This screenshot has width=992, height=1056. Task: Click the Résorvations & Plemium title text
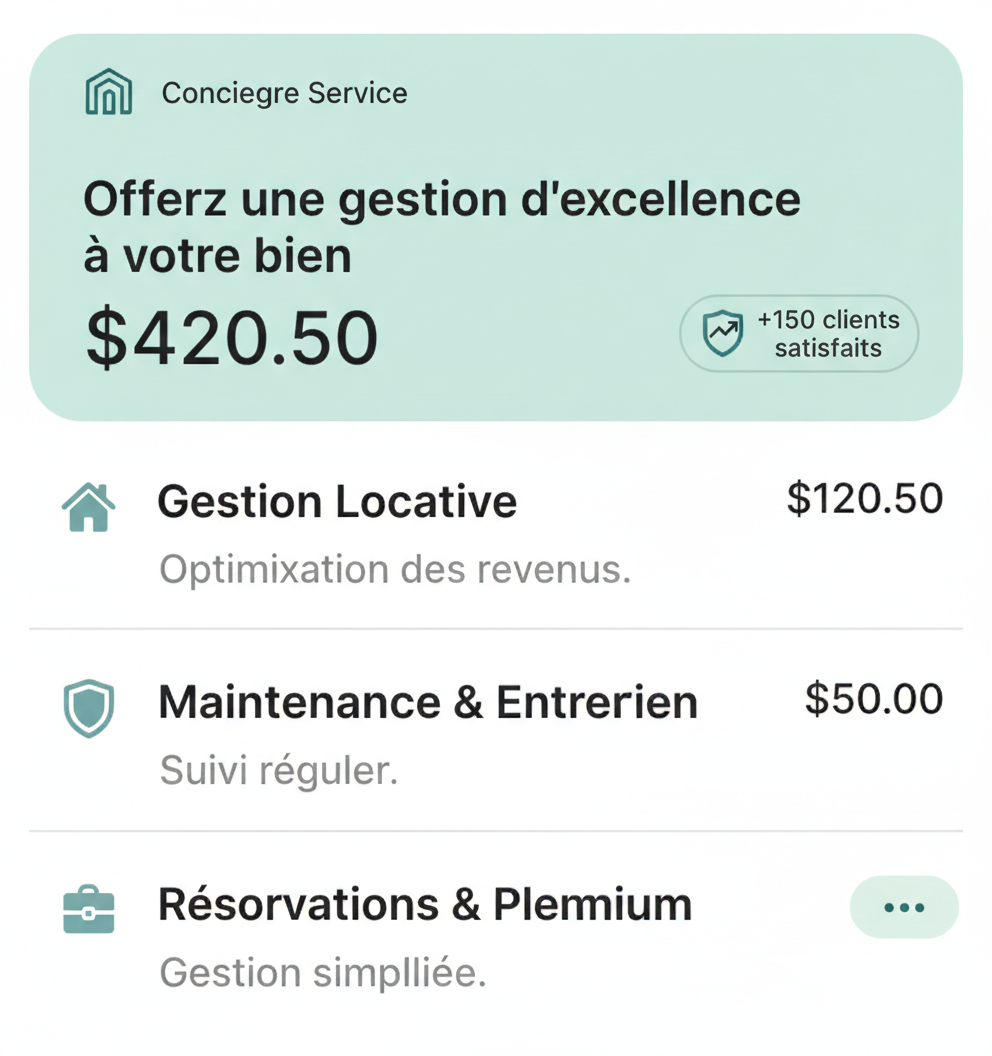(x=425, y=903)
